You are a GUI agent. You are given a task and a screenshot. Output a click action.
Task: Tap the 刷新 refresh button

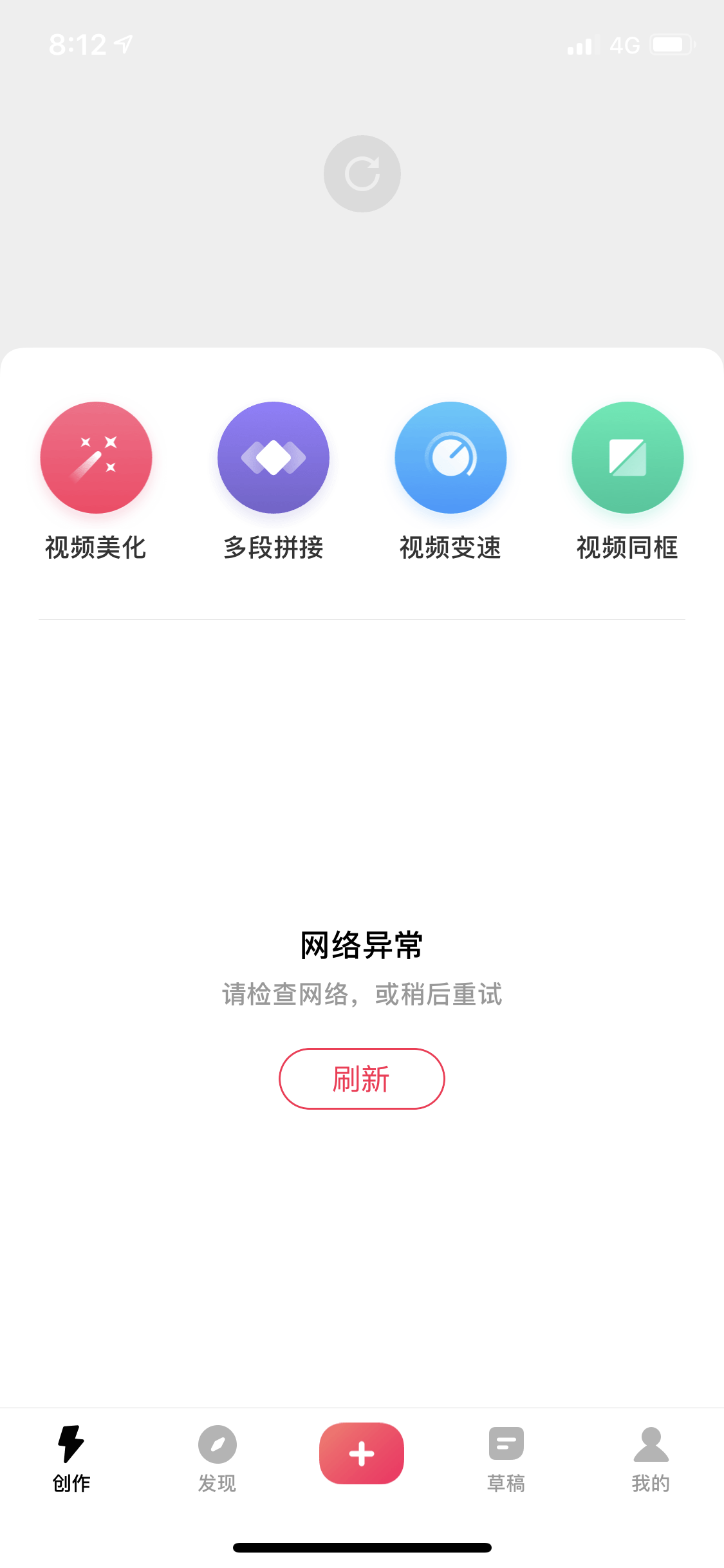pos(362,1079)
